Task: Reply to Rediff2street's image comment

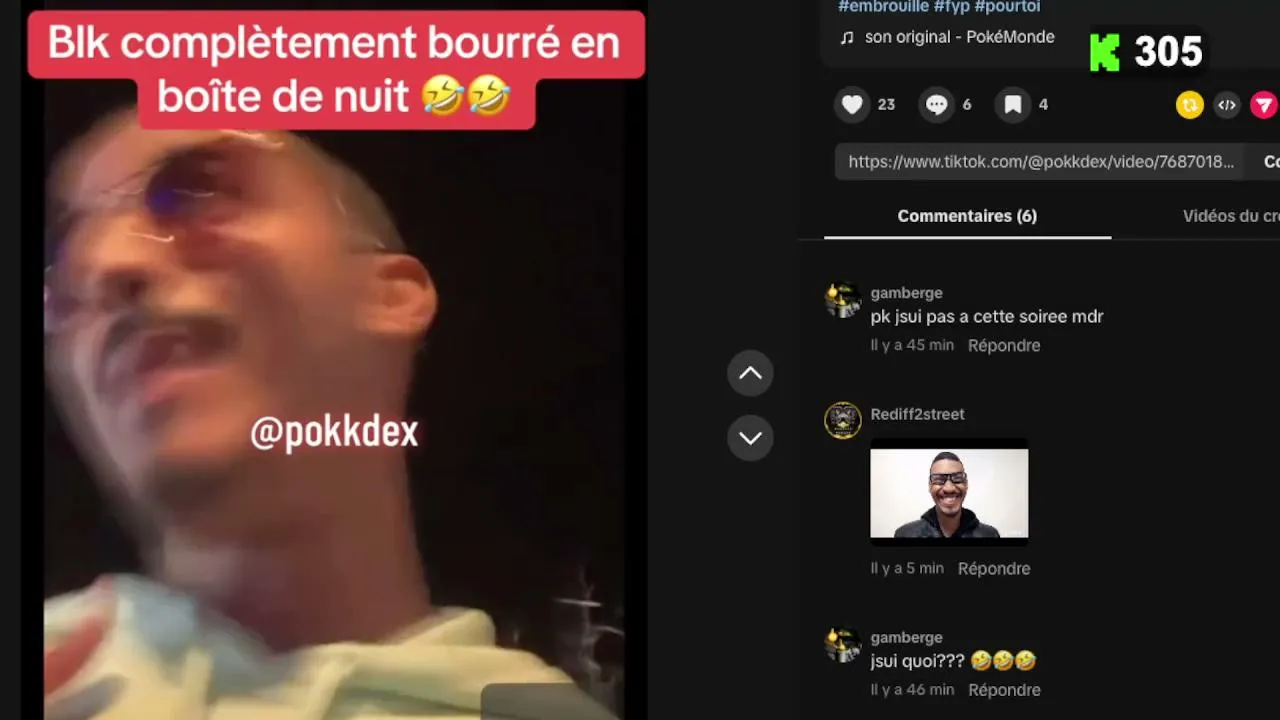Action: [x=994, y=568]
